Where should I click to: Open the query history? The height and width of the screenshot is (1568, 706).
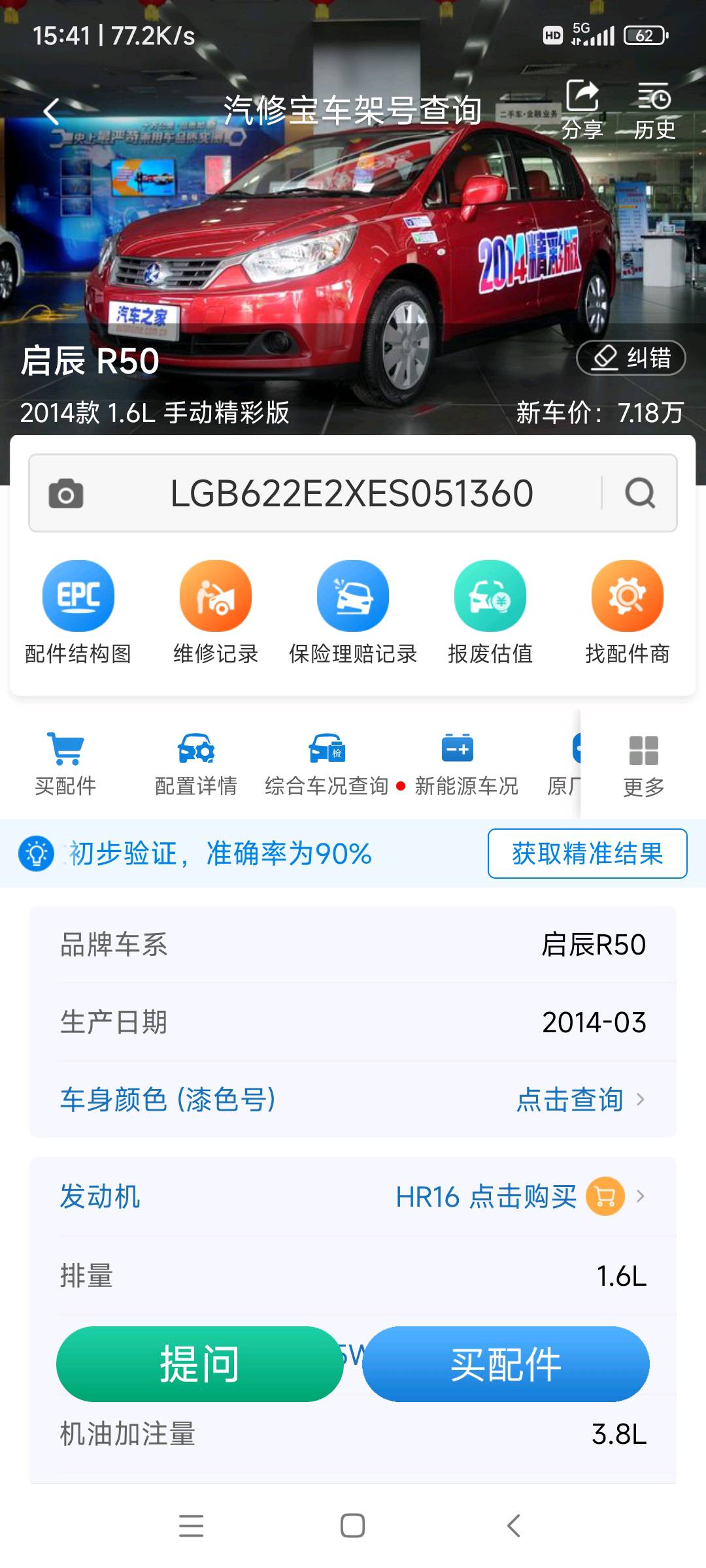654,110
